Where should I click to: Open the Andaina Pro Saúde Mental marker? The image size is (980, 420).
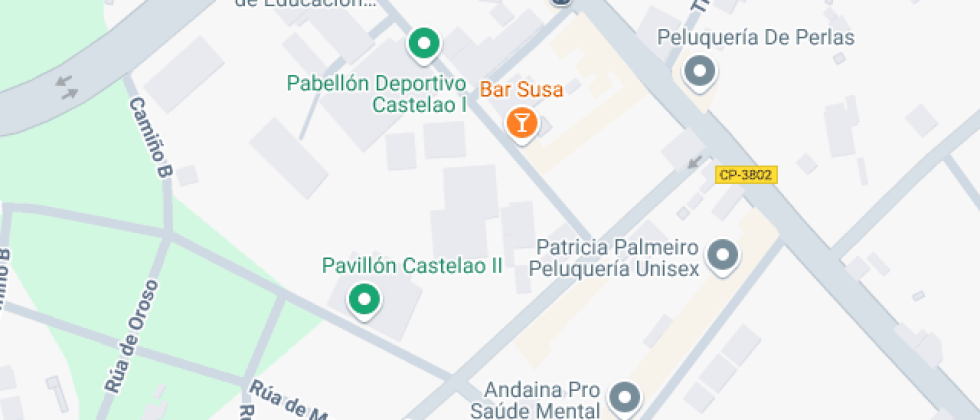pos(626,398)
